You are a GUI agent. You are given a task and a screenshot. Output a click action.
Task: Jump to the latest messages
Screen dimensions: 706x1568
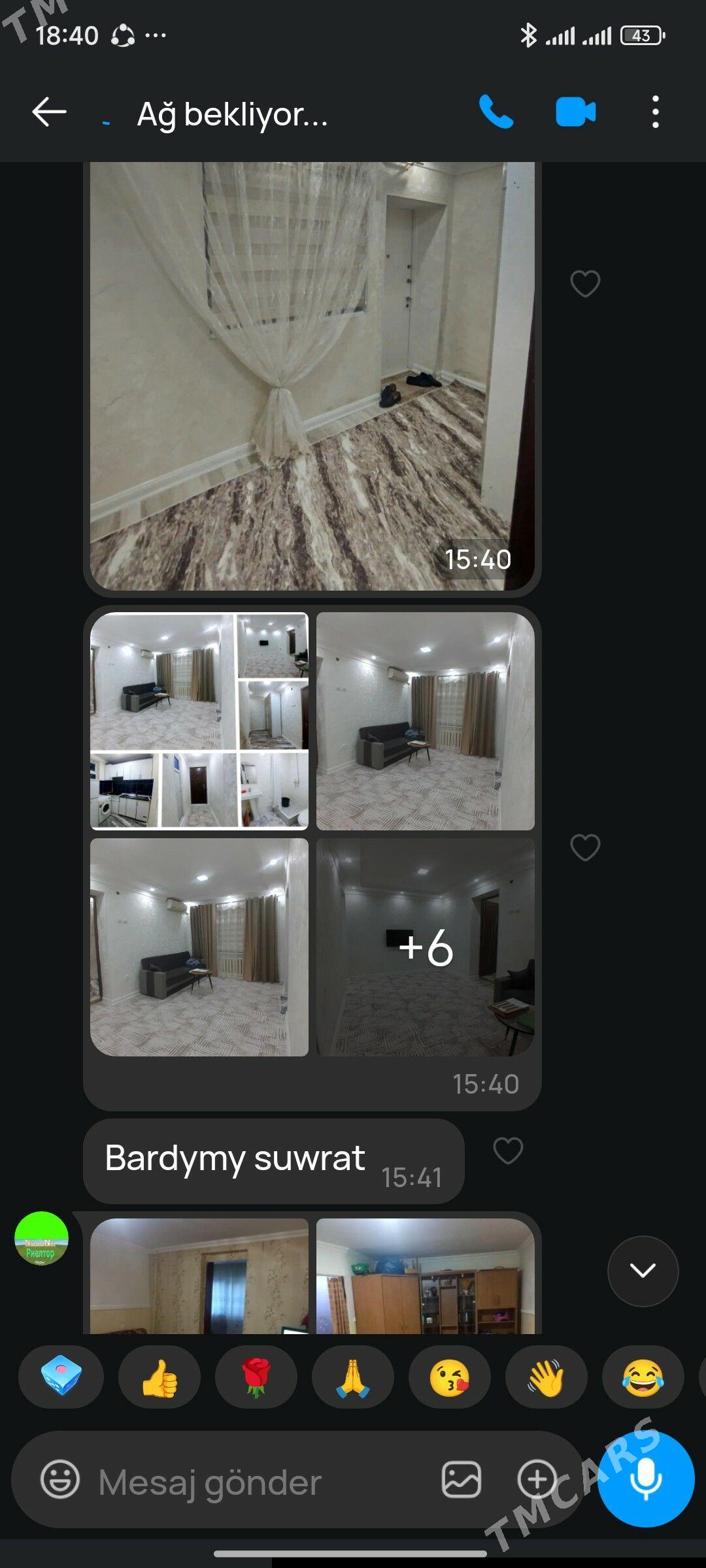pos(643,1271)
